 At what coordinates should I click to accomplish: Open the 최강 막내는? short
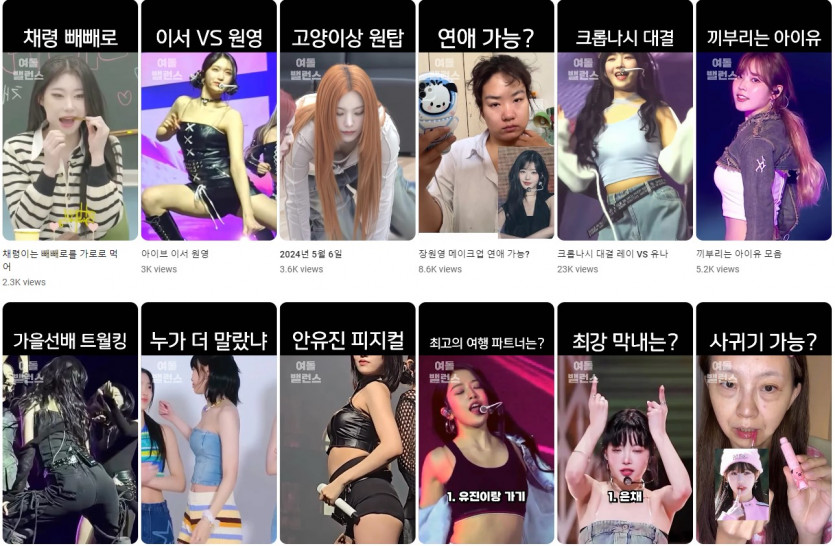(x=624, y=430)
